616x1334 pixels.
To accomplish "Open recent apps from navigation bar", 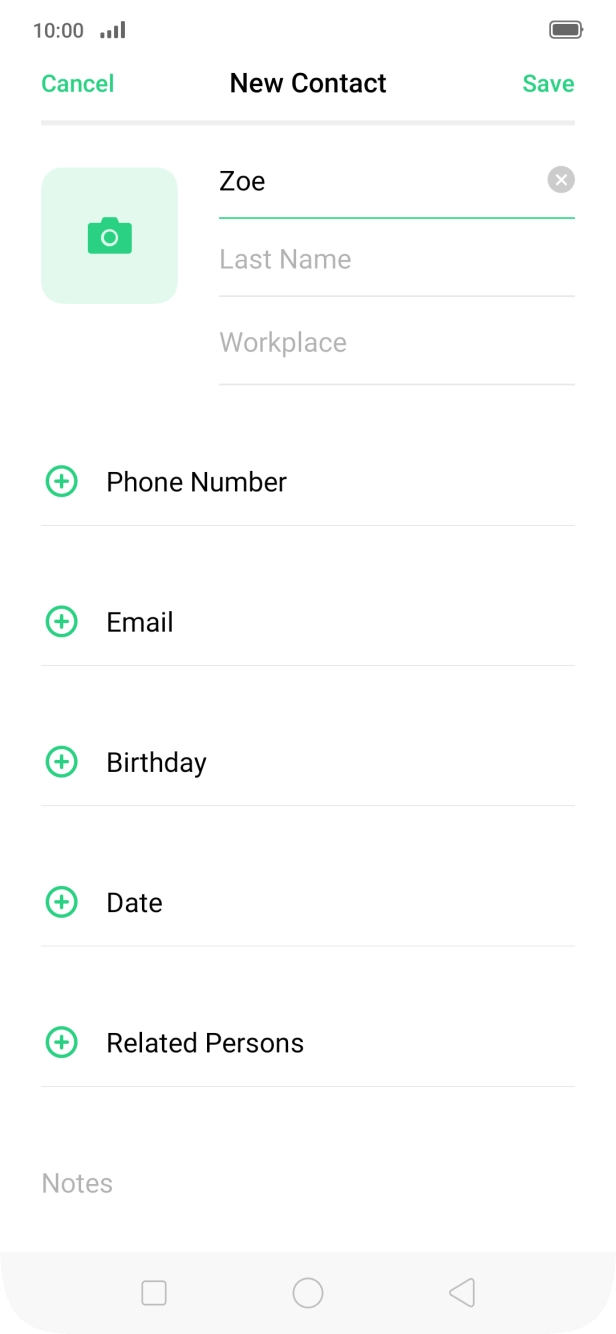I will (154, 1293).
